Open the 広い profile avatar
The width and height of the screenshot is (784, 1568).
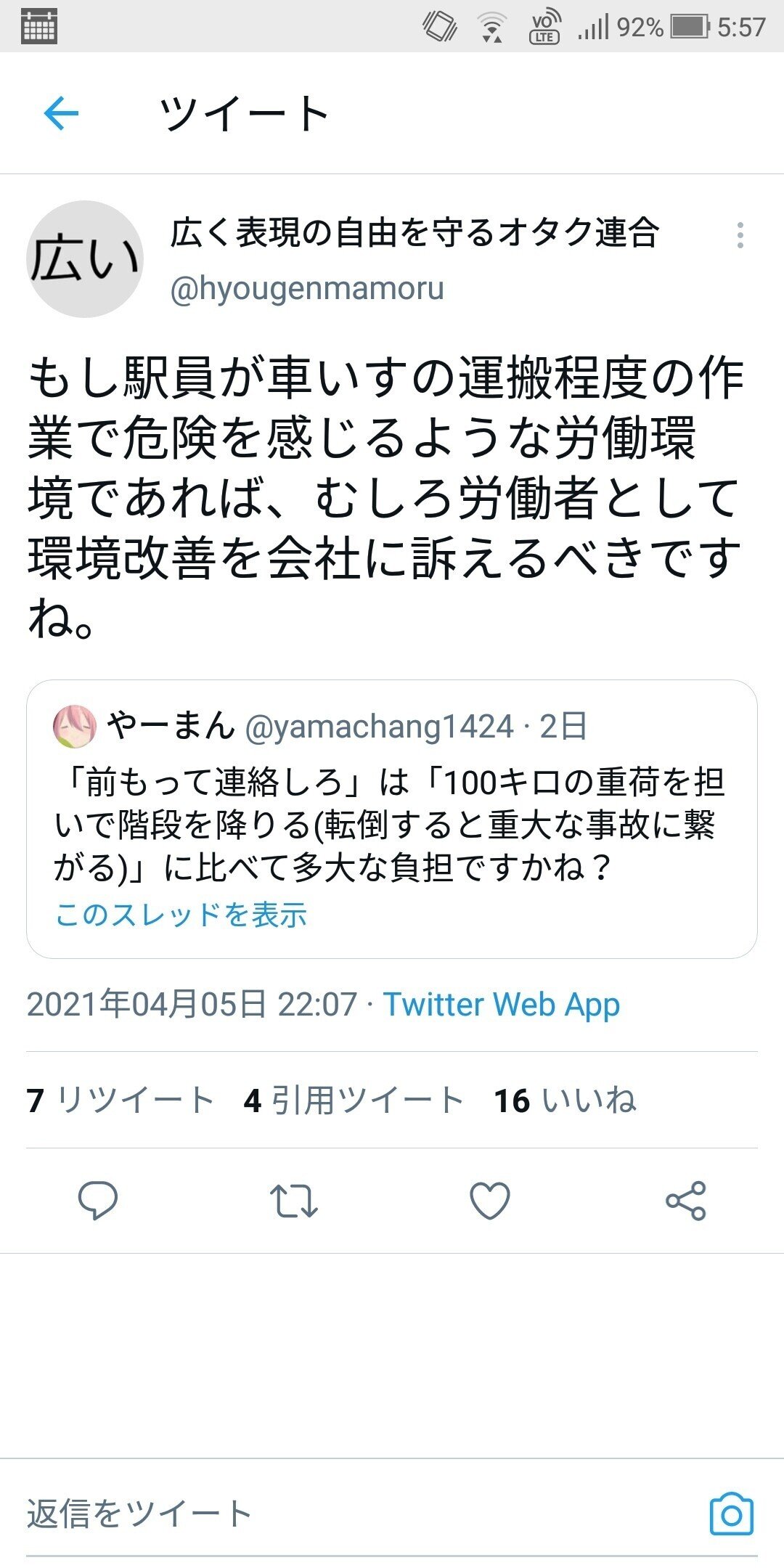point(85,259)
